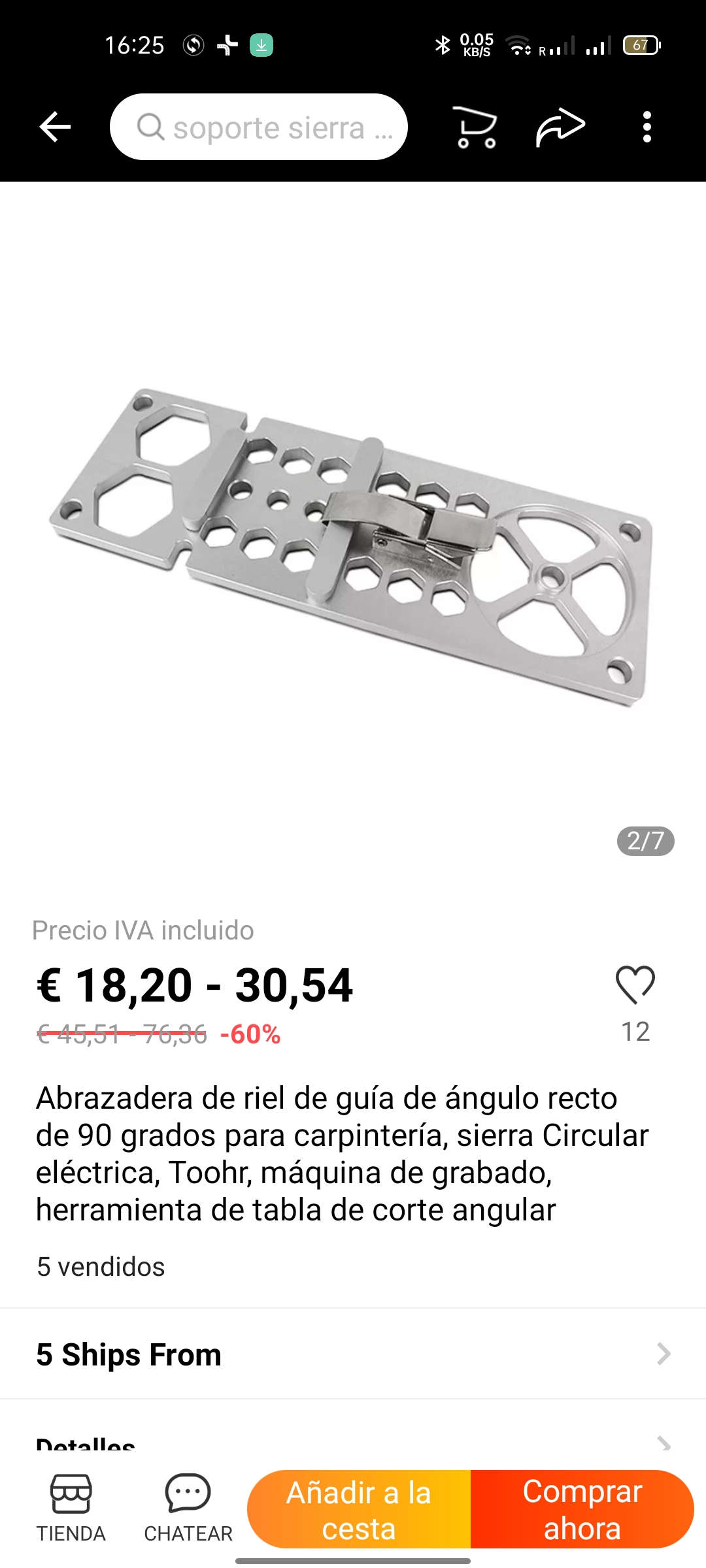The width and height of the screenshot is (706, 1568).
Task: Add product to wishlist with the heart
Action: click(635, 985)
